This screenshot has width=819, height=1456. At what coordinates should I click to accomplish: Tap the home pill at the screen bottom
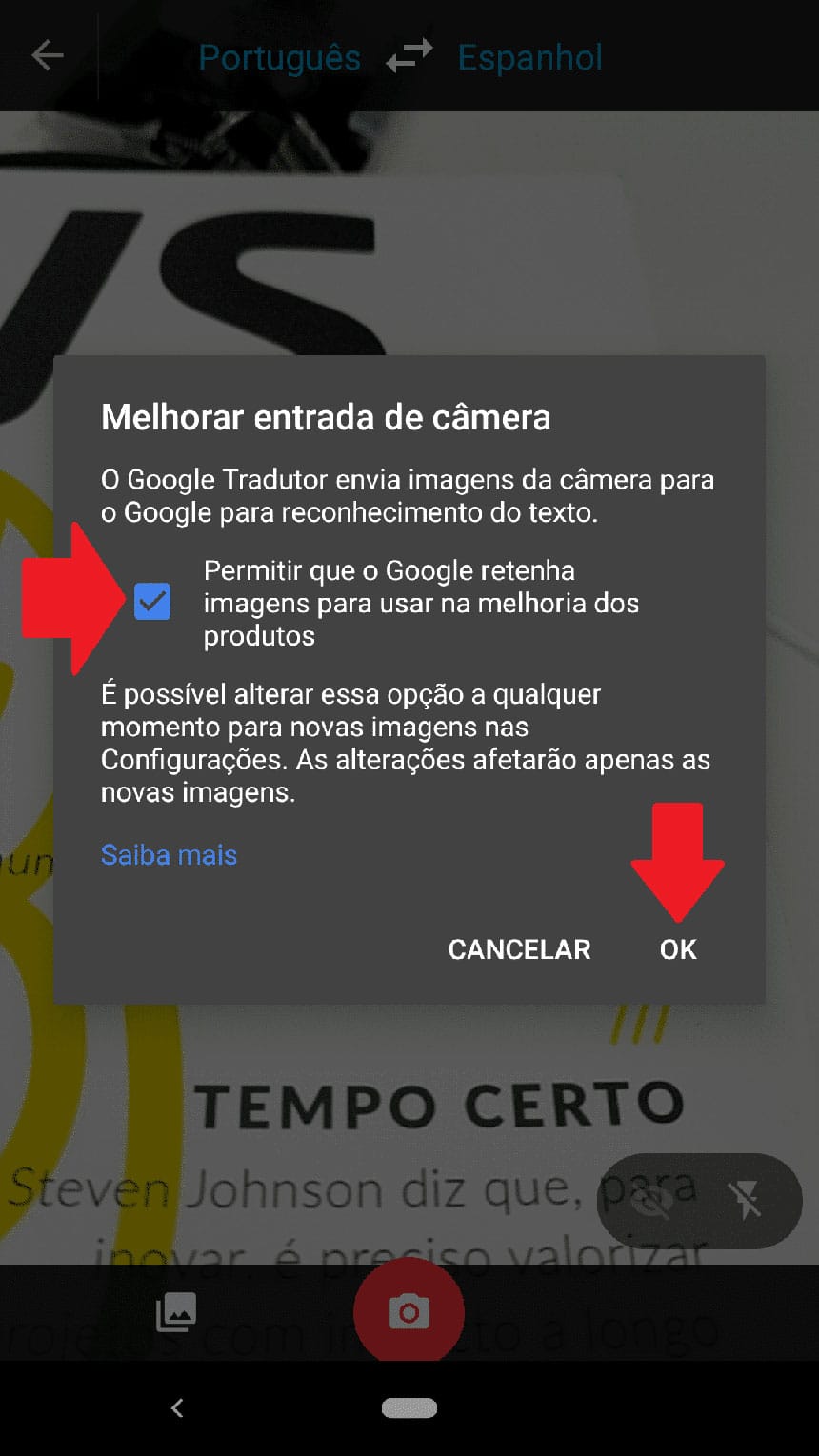click(x=409, y=1406)
